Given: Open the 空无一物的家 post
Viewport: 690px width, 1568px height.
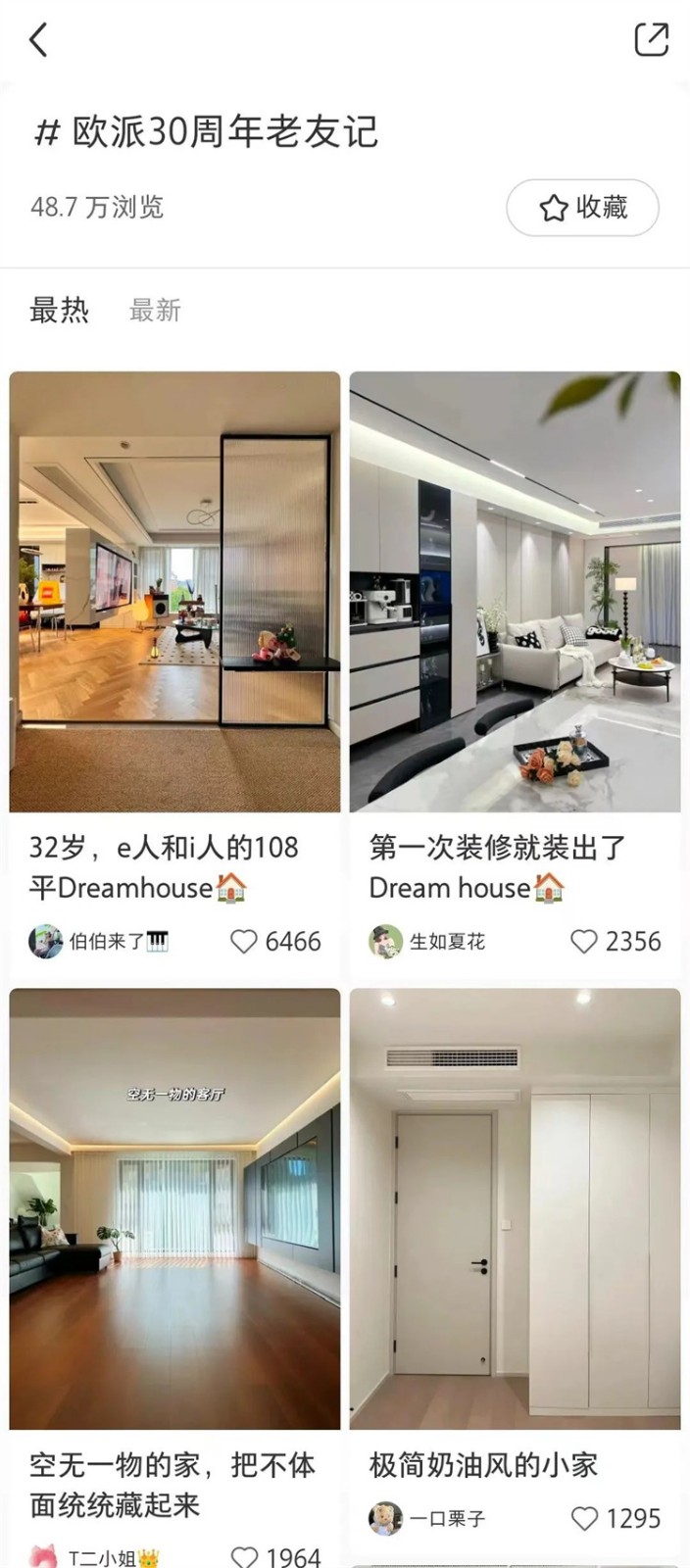Looking at the screenshot, I should pyautogui.click(x=174, y=1208).
